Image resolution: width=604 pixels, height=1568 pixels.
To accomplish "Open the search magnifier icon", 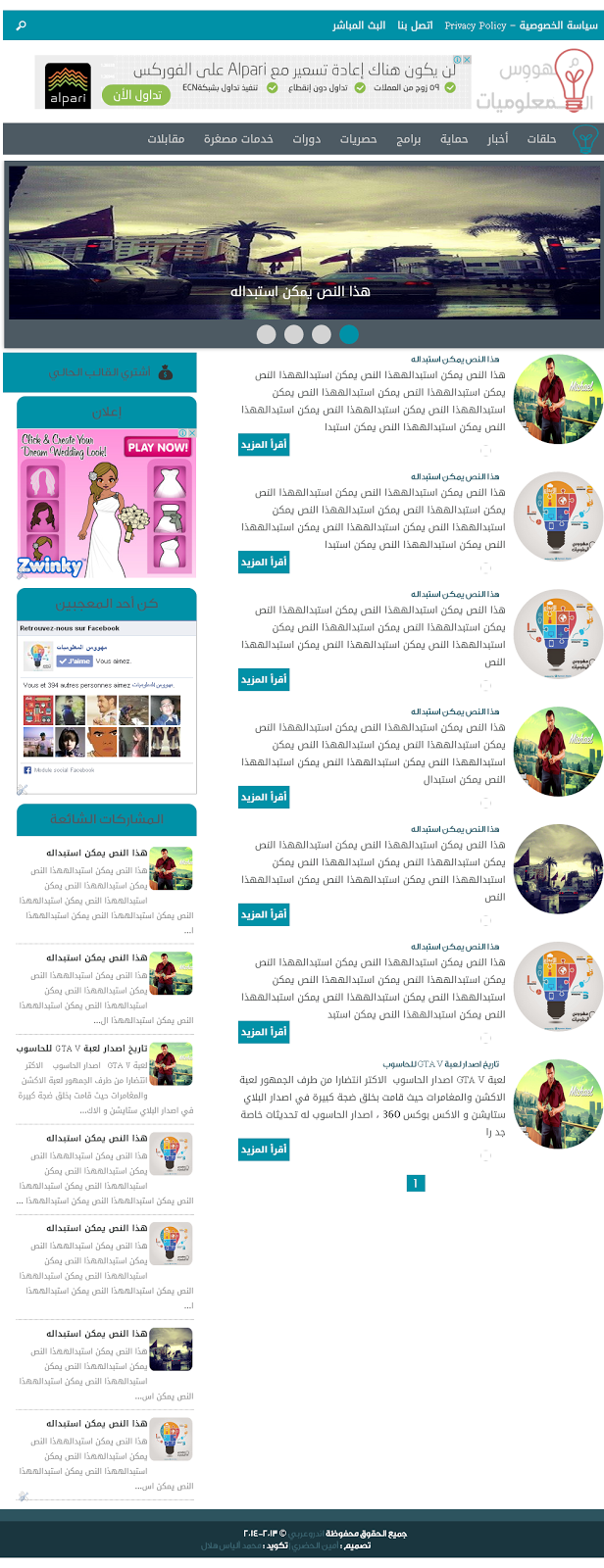I will [x=22, y=24].
